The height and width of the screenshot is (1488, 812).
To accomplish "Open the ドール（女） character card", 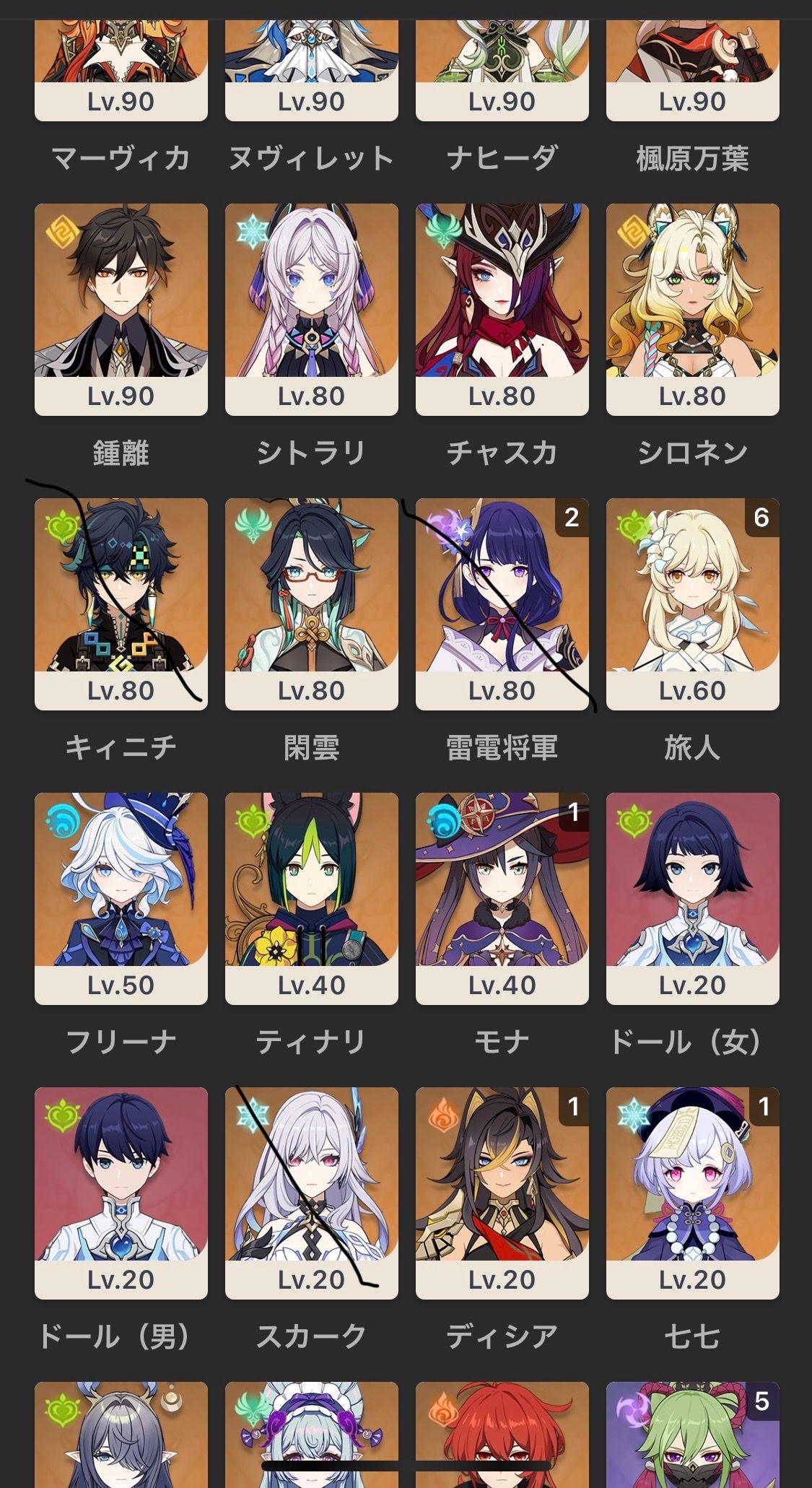I will [693, 898].
